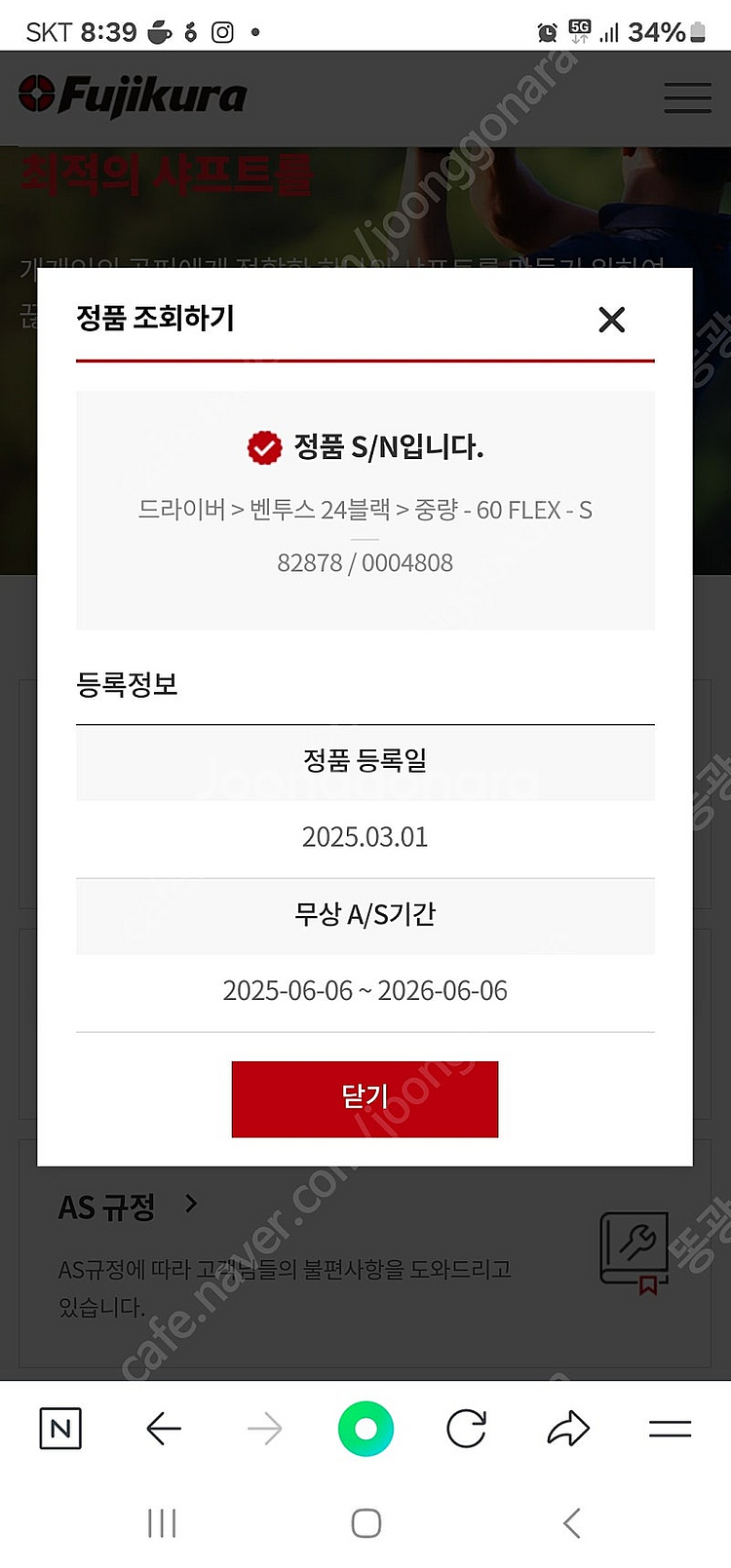Open the browser tab menu
The height and width of the screenshot is (1568, 731).
[x=669, y=1429]
